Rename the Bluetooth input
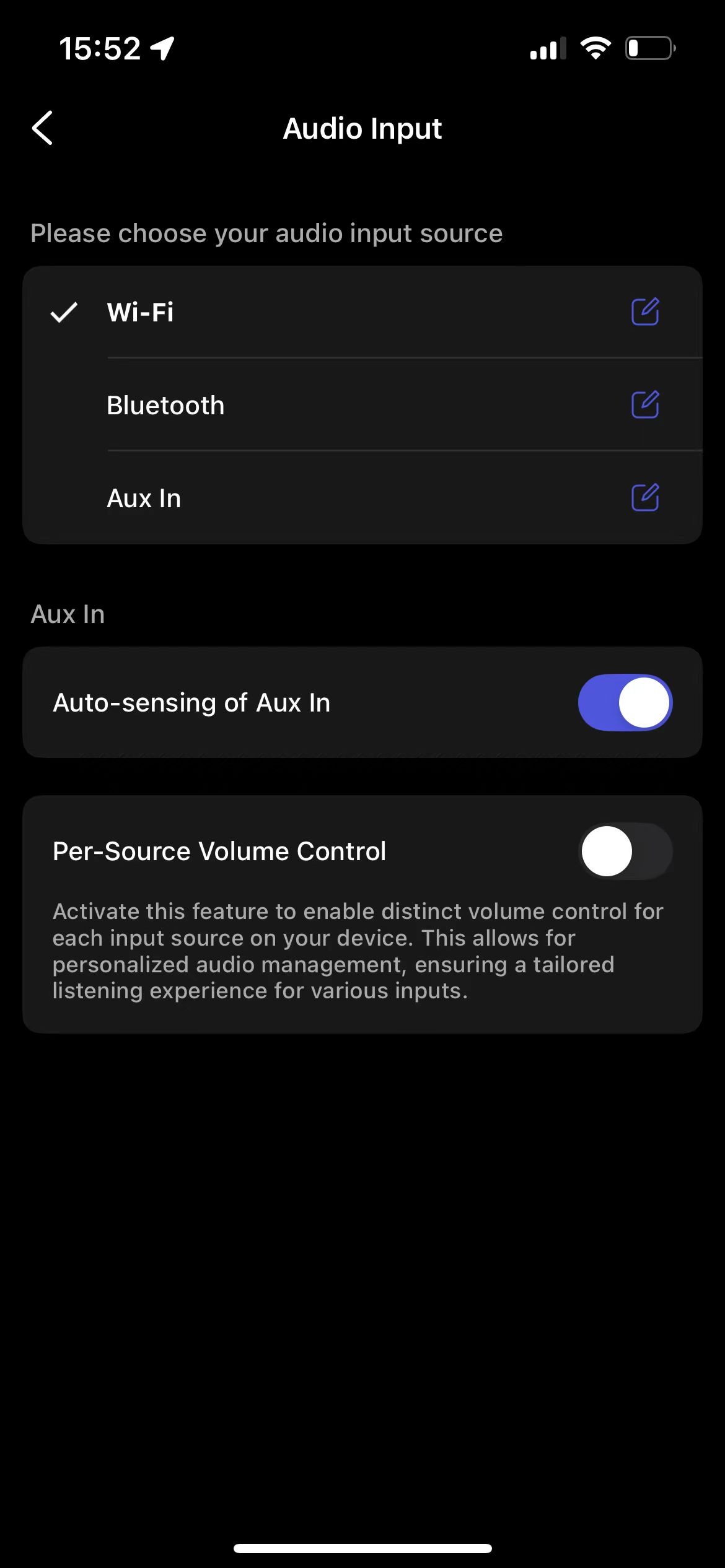The height and width of the screenshot is (1568, 725). (645, 404)
